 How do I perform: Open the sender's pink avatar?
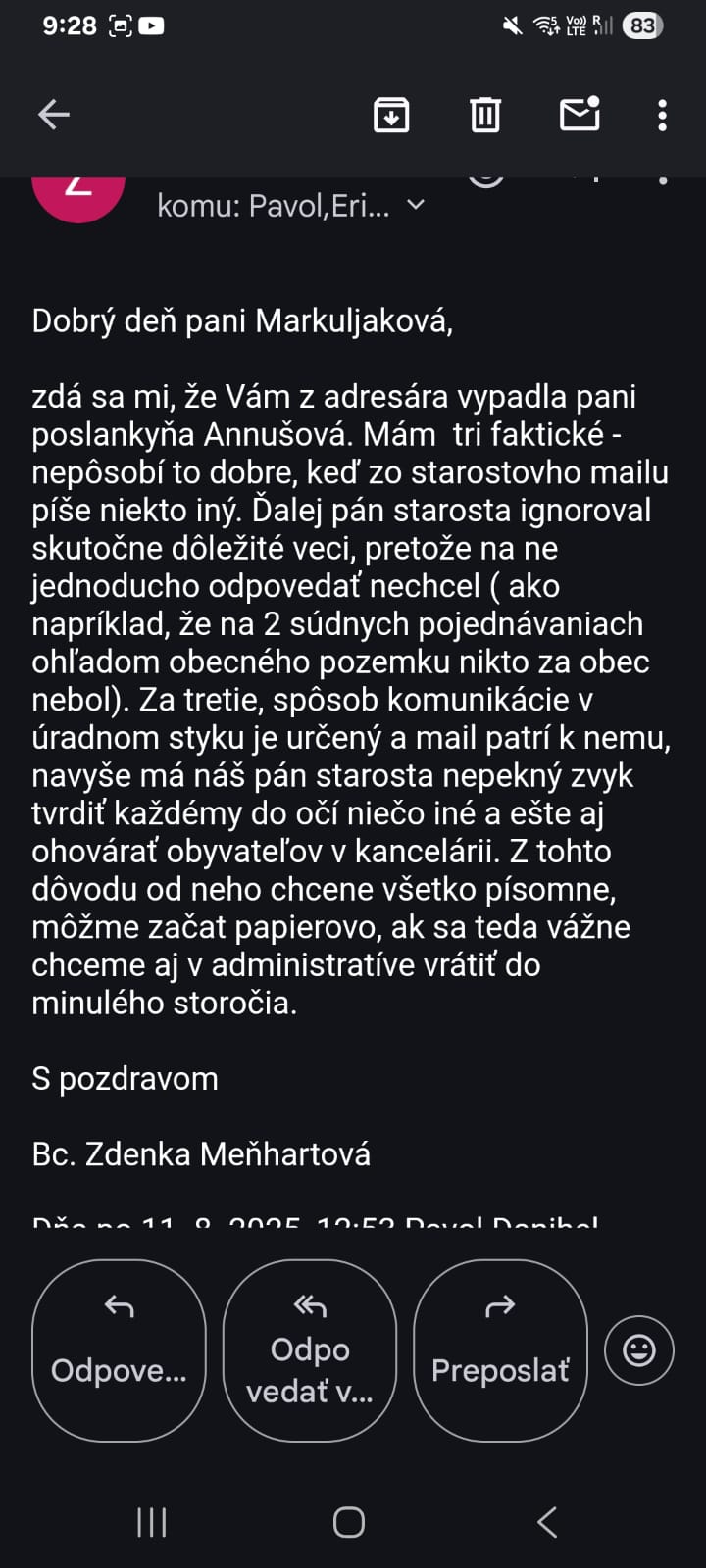tap(78, 194)
